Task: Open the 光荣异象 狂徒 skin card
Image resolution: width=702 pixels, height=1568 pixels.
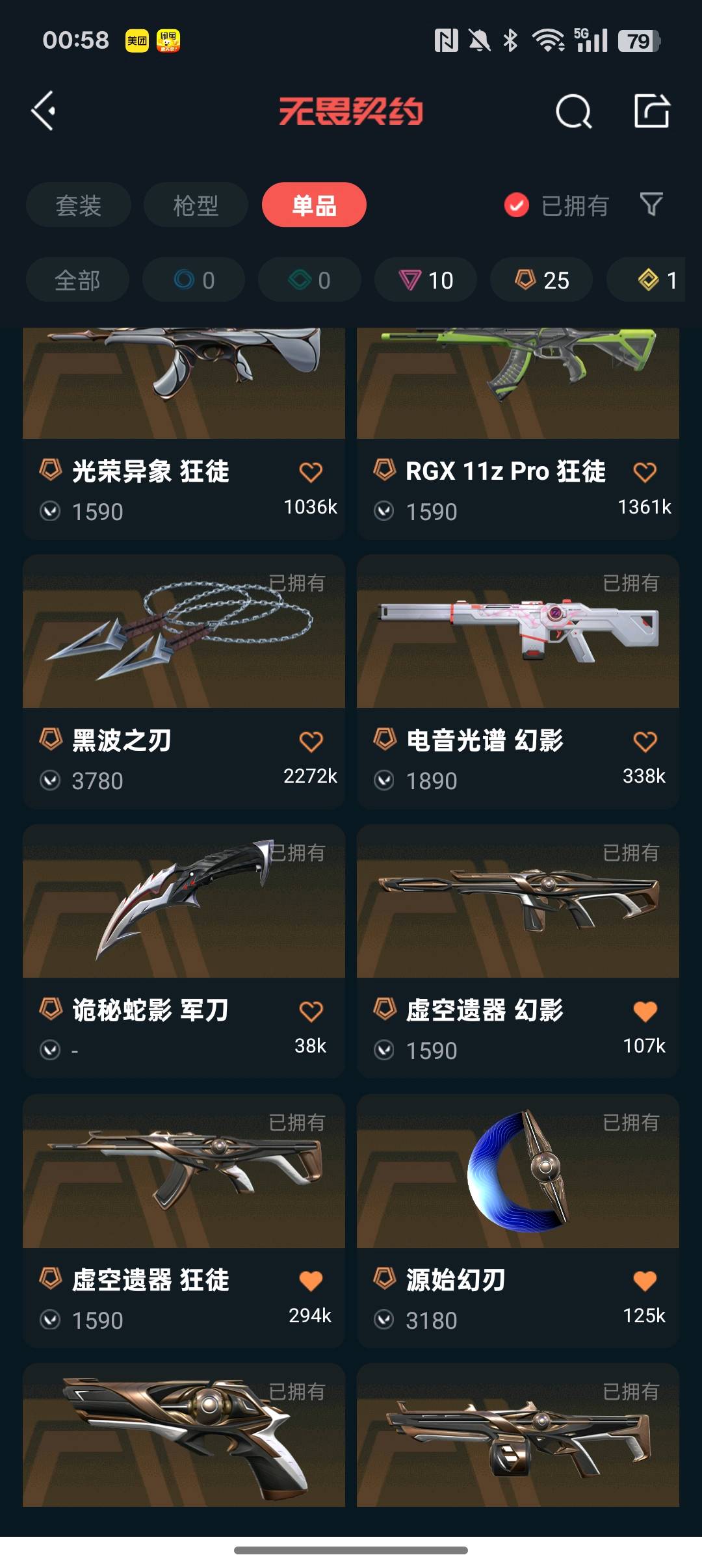Action: 184,434
